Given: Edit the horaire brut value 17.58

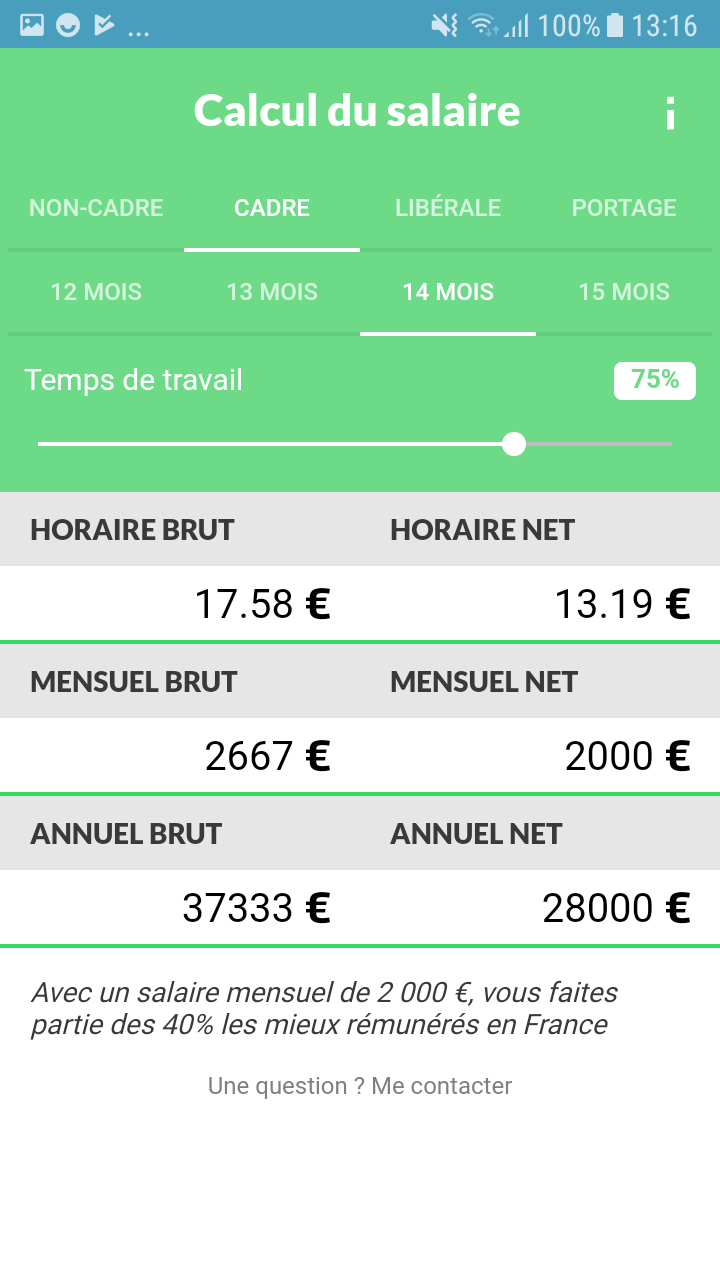Looking at the screenshot, I should click(244, 604).
